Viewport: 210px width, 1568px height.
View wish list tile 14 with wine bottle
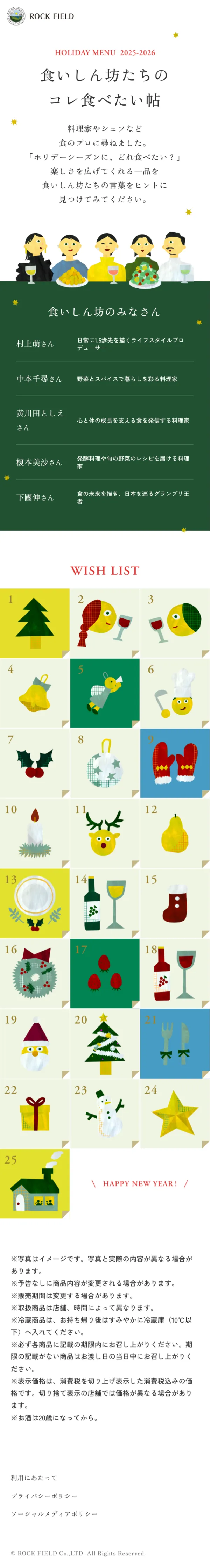pos(105,903)
